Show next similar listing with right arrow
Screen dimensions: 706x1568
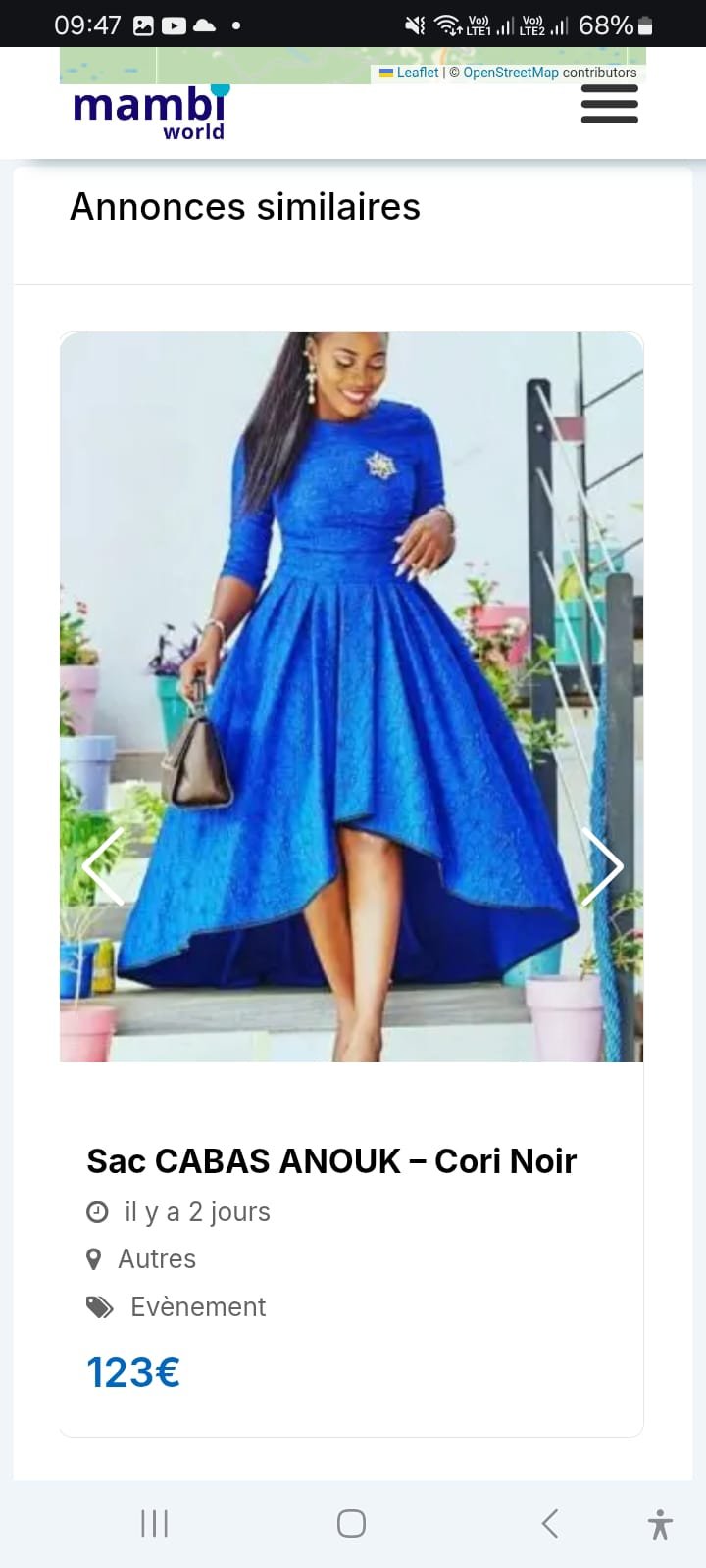pyautogui.click(x=601, y=866)
